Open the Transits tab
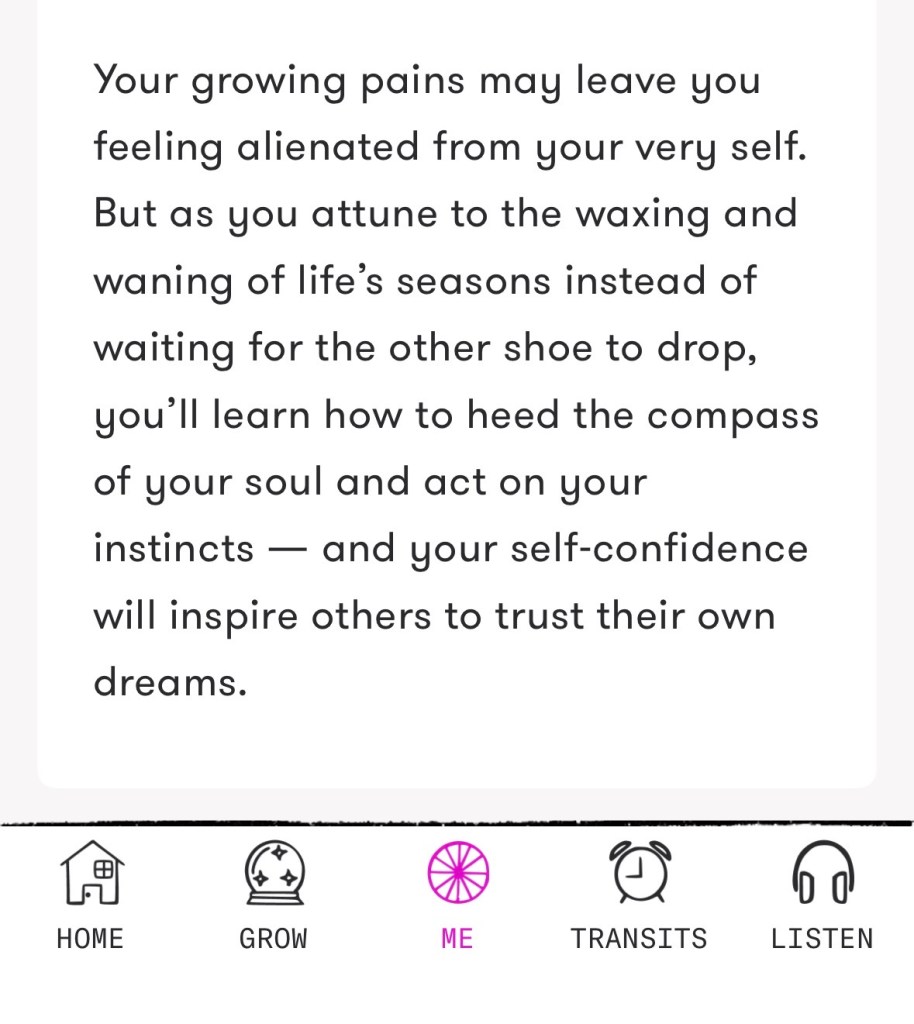This screenshot has height=1024, width=914. pos(639,893)
